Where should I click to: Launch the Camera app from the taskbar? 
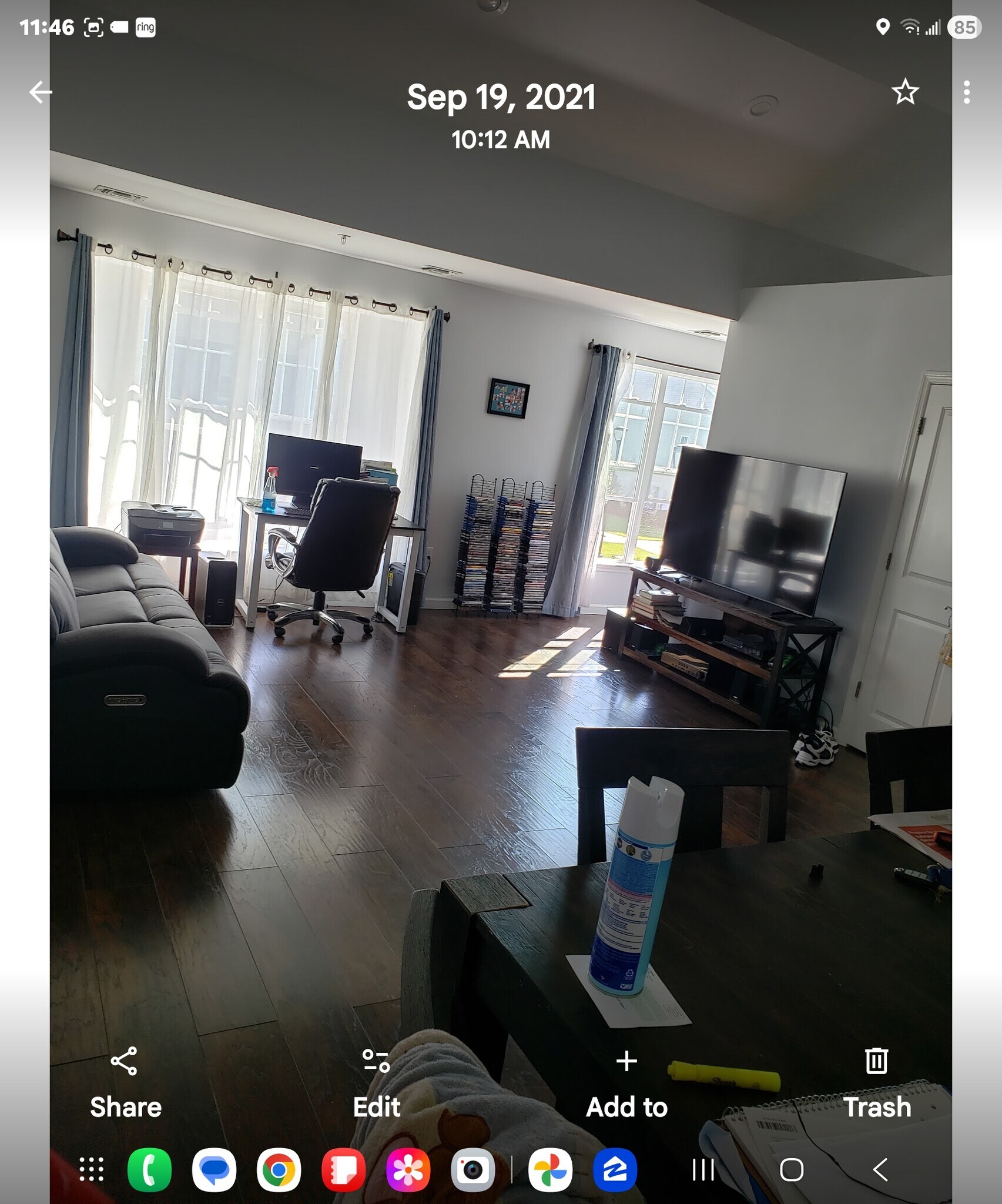tap(472, 1169)
